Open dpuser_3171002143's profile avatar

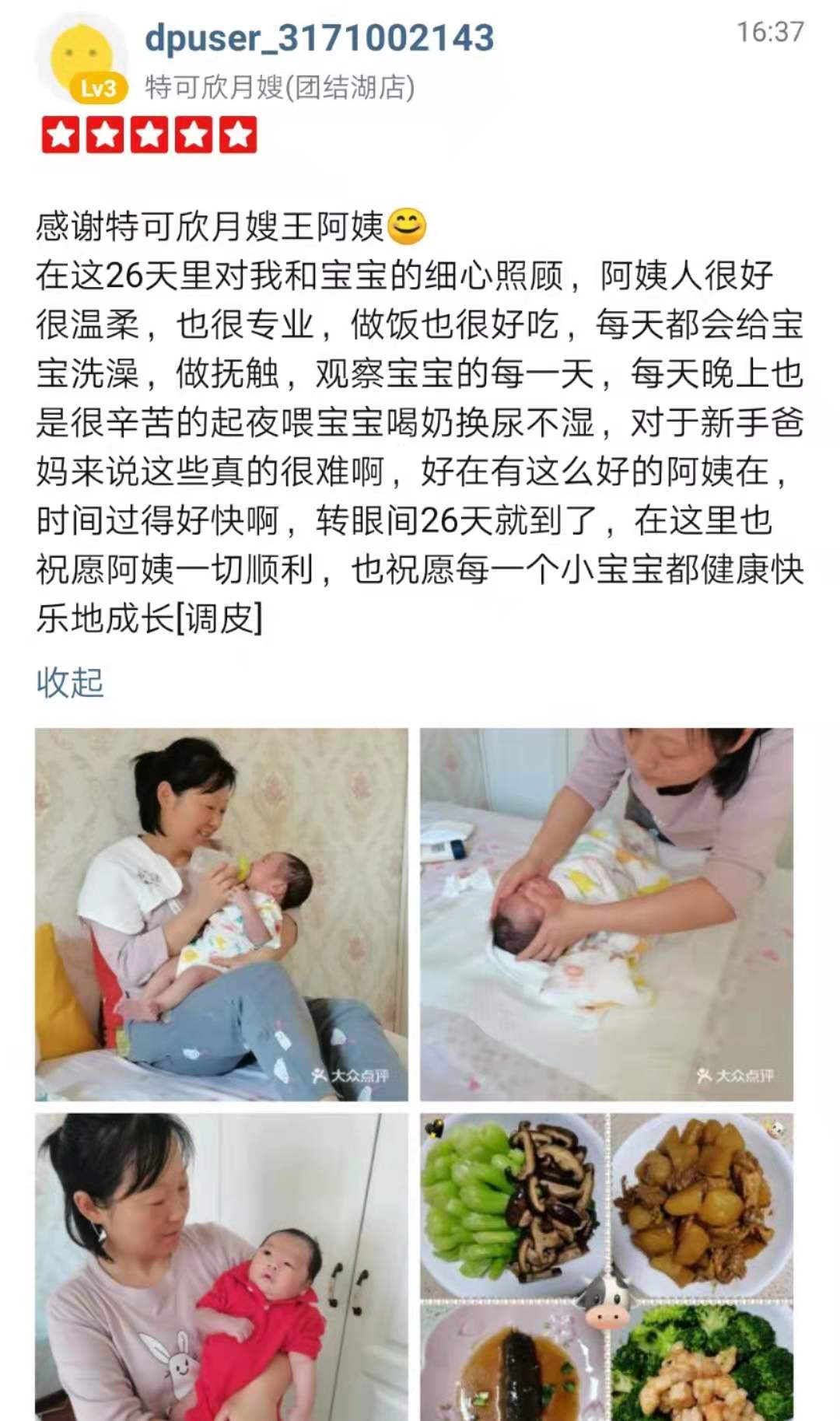pyautogui.click(x=82, y=62)
